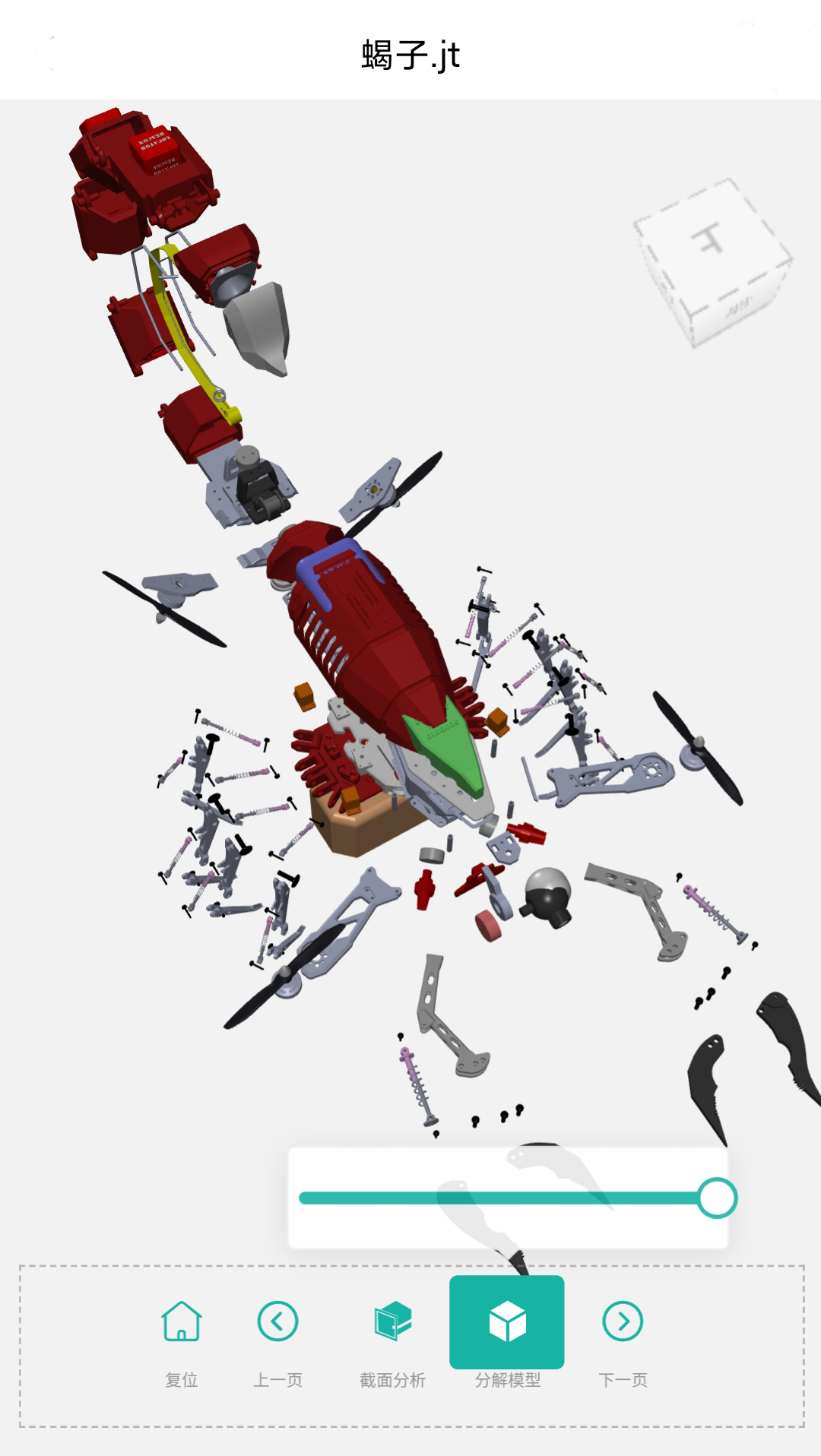The width and height of the screenshot is (821, 1456).
Task: Open 截面分析 section analysis tool
Action: pos(392,1341)
